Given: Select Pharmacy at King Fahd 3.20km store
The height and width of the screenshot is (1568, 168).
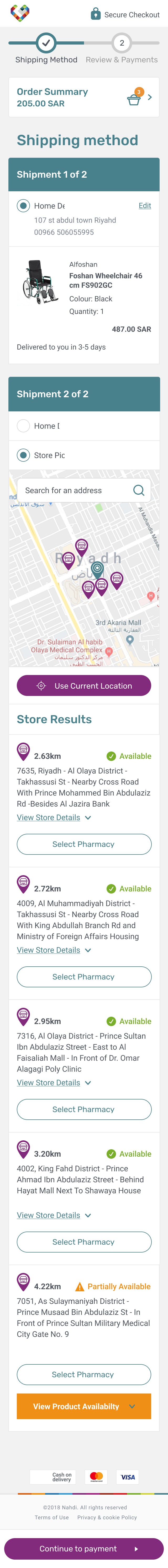Looking at the screenshot, I should 84,1242.
